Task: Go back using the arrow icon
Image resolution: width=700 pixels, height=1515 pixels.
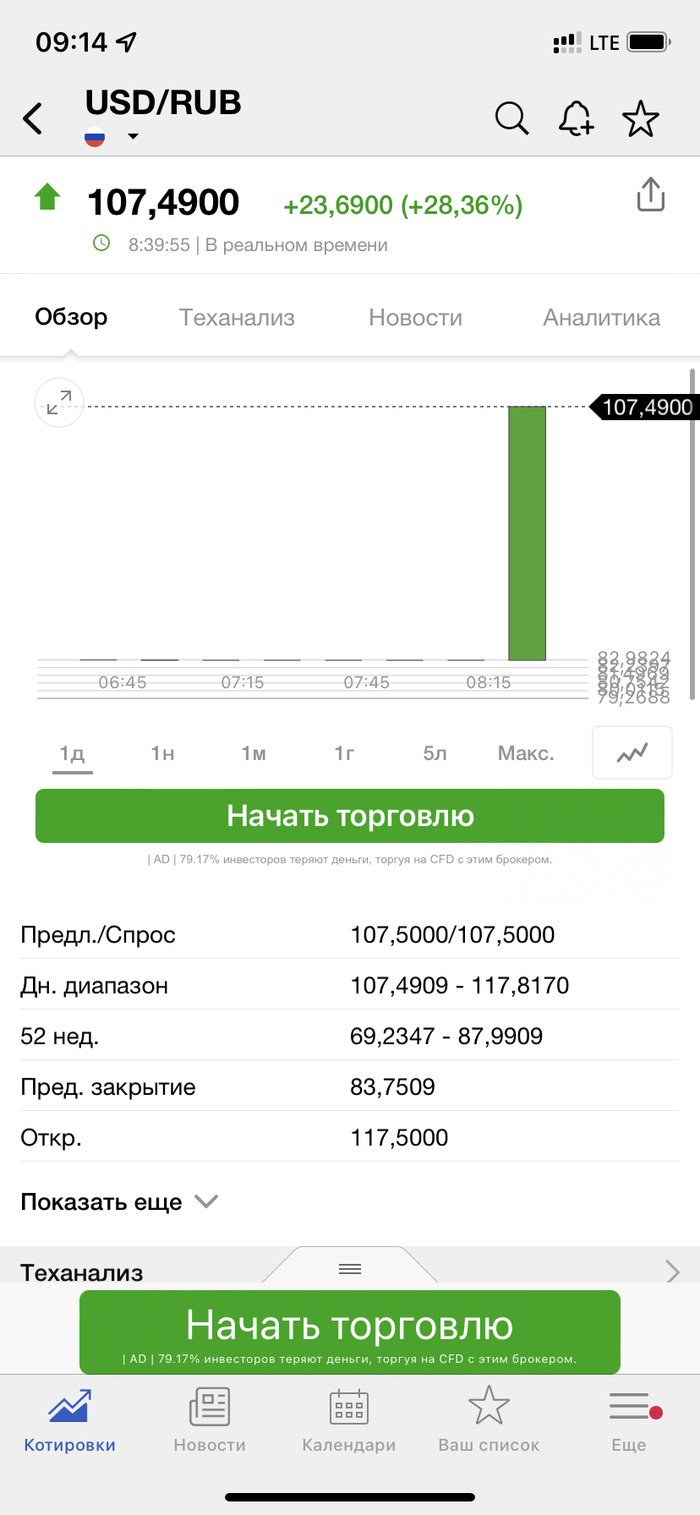Action: 33,119
